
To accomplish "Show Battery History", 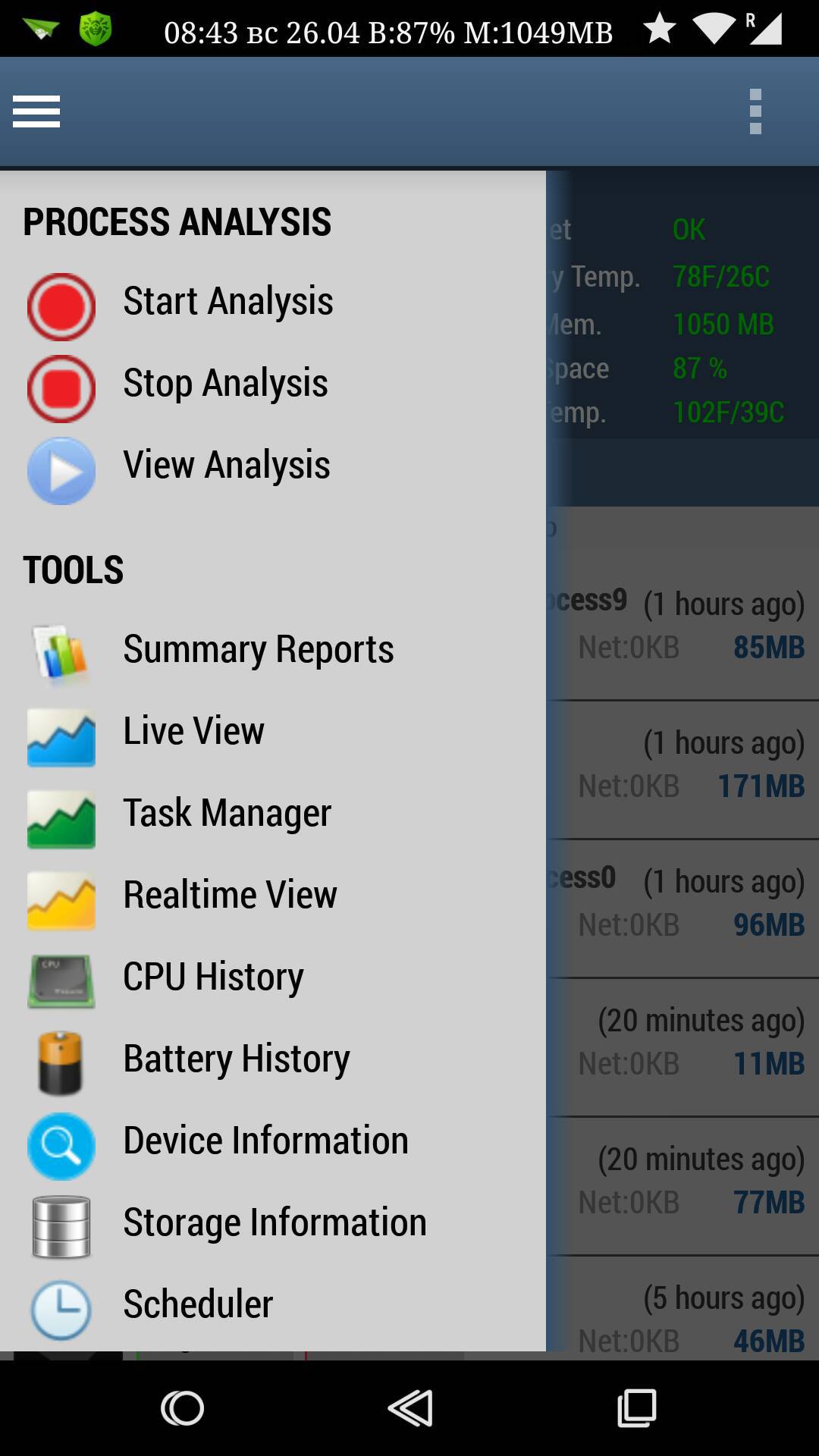I will point(273,1059).
